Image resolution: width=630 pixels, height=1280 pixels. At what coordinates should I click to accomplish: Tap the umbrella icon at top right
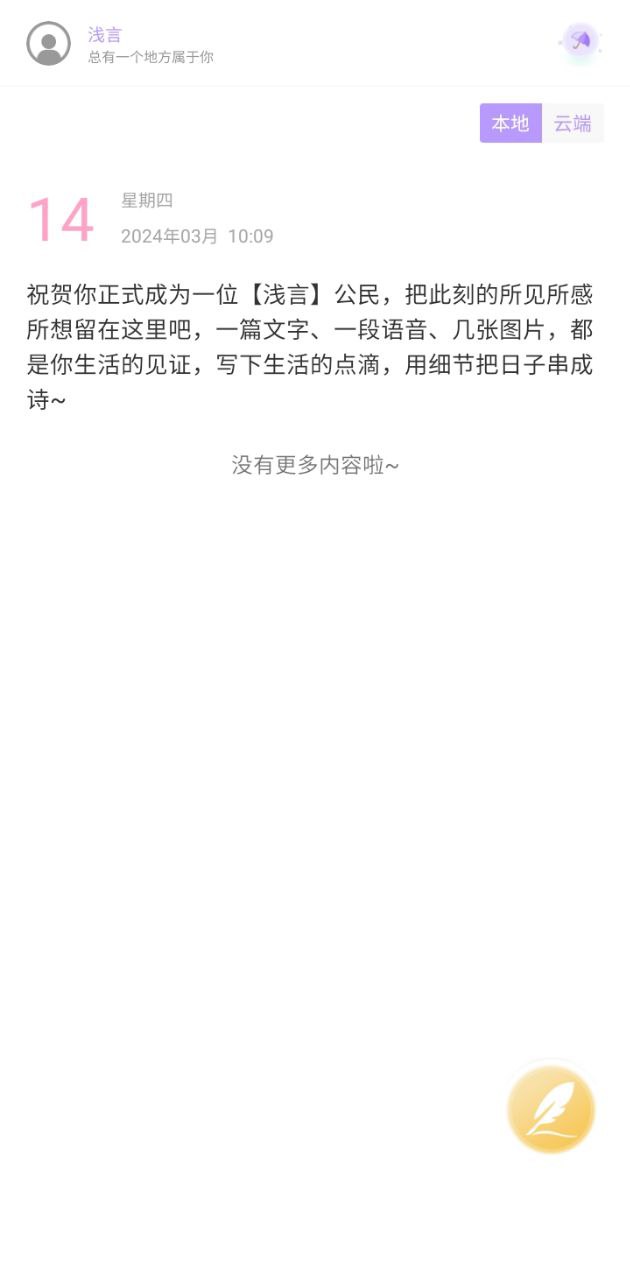point(580,42)
